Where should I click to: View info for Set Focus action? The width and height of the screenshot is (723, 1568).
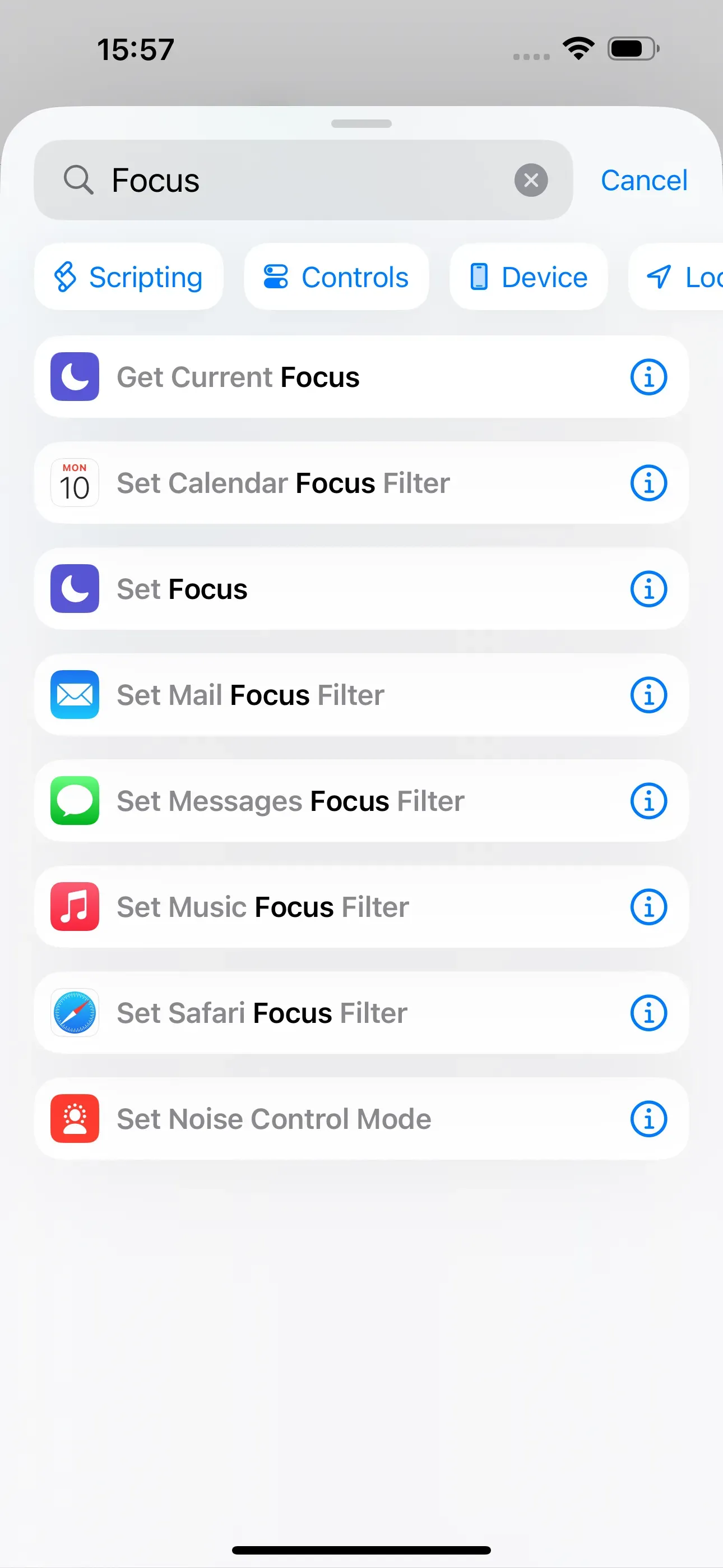point(648,589)
